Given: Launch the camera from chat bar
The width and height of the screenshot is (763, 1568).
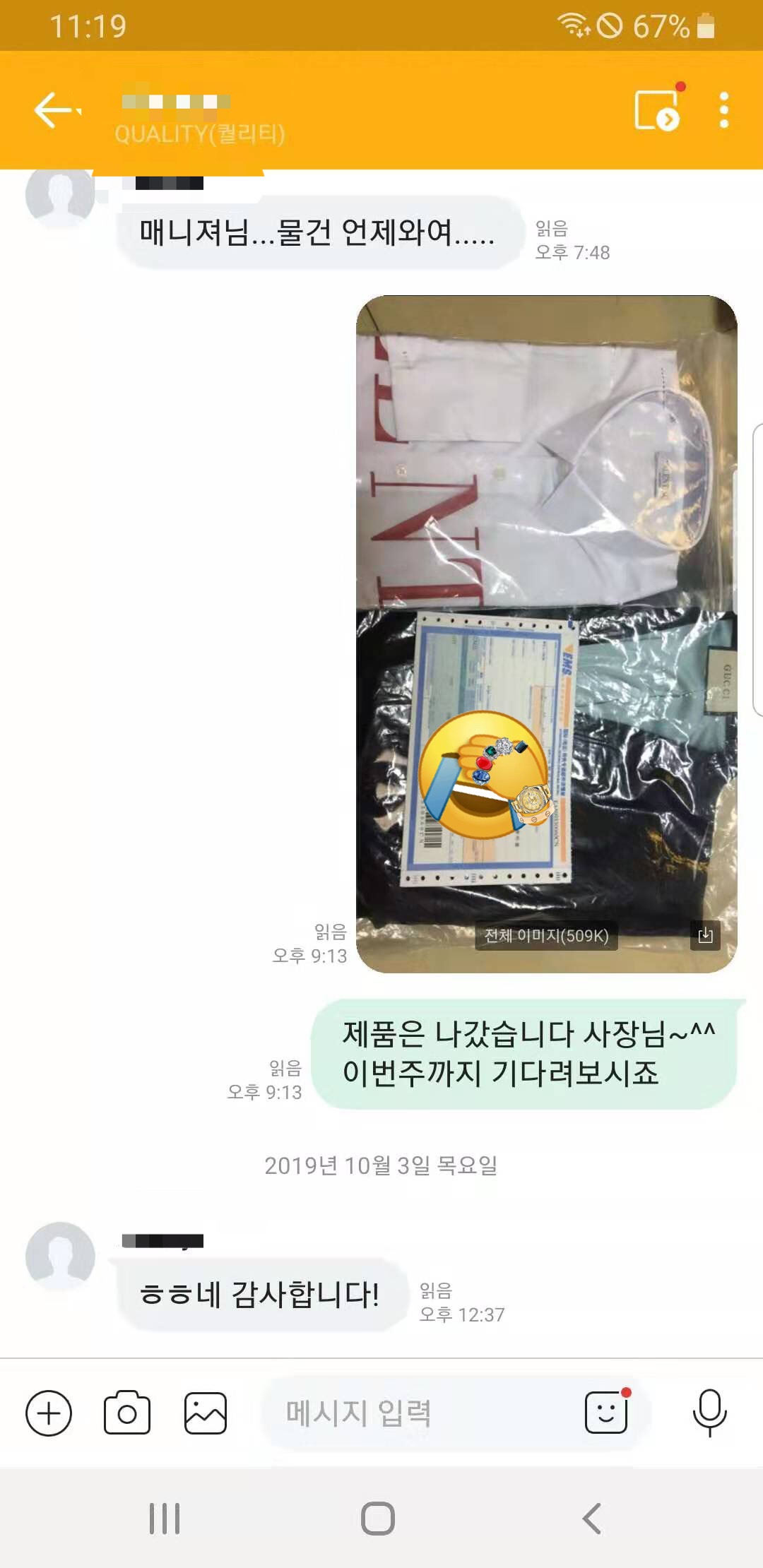Looking at the screenshot, I should pos(127,1413).
